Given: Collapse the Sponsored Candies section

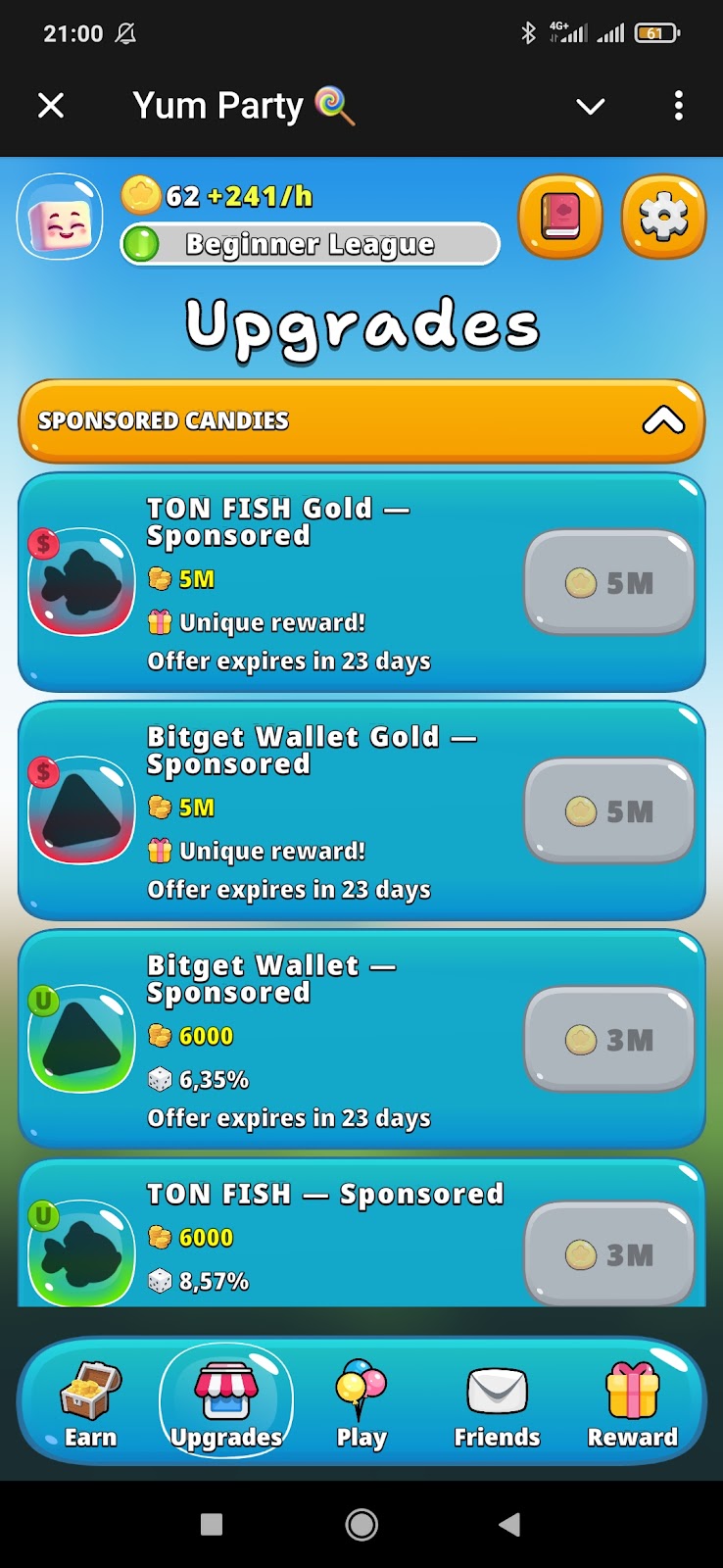Looking at the screenshot, I should pos(662,420).
